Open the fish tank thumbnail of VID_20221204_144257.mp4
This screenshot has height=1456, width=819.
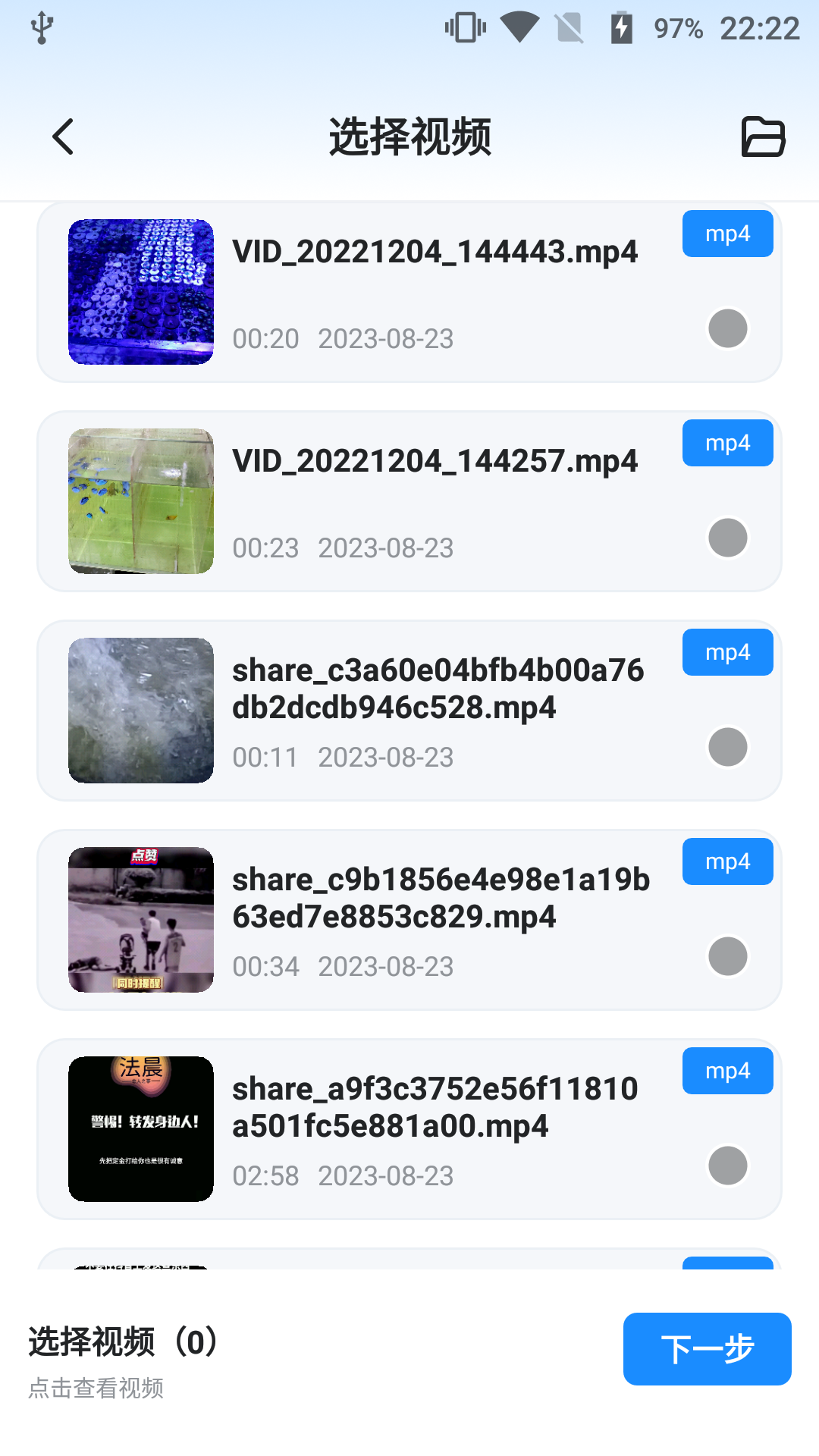click(140, 500)
